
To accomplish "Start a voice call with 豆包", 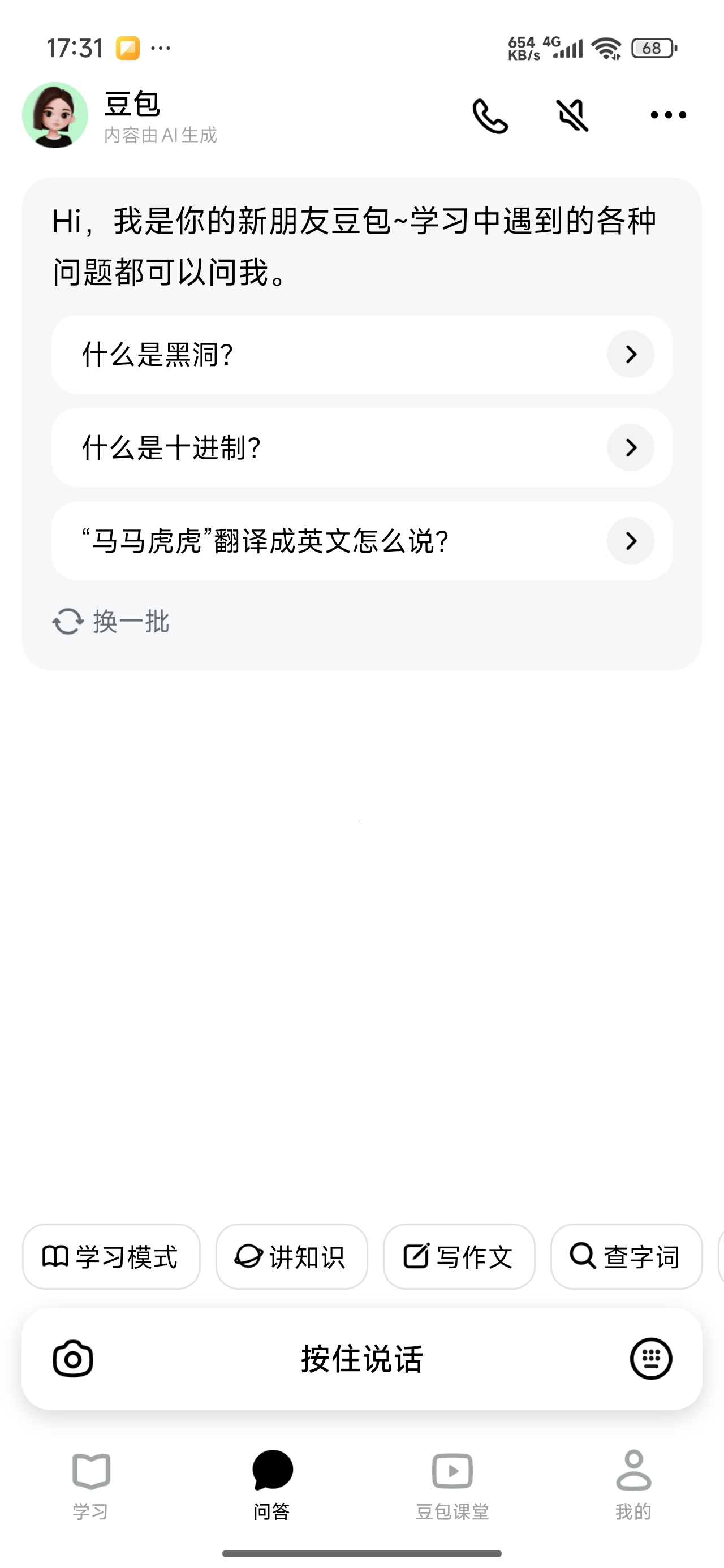I will coord(490,115).
